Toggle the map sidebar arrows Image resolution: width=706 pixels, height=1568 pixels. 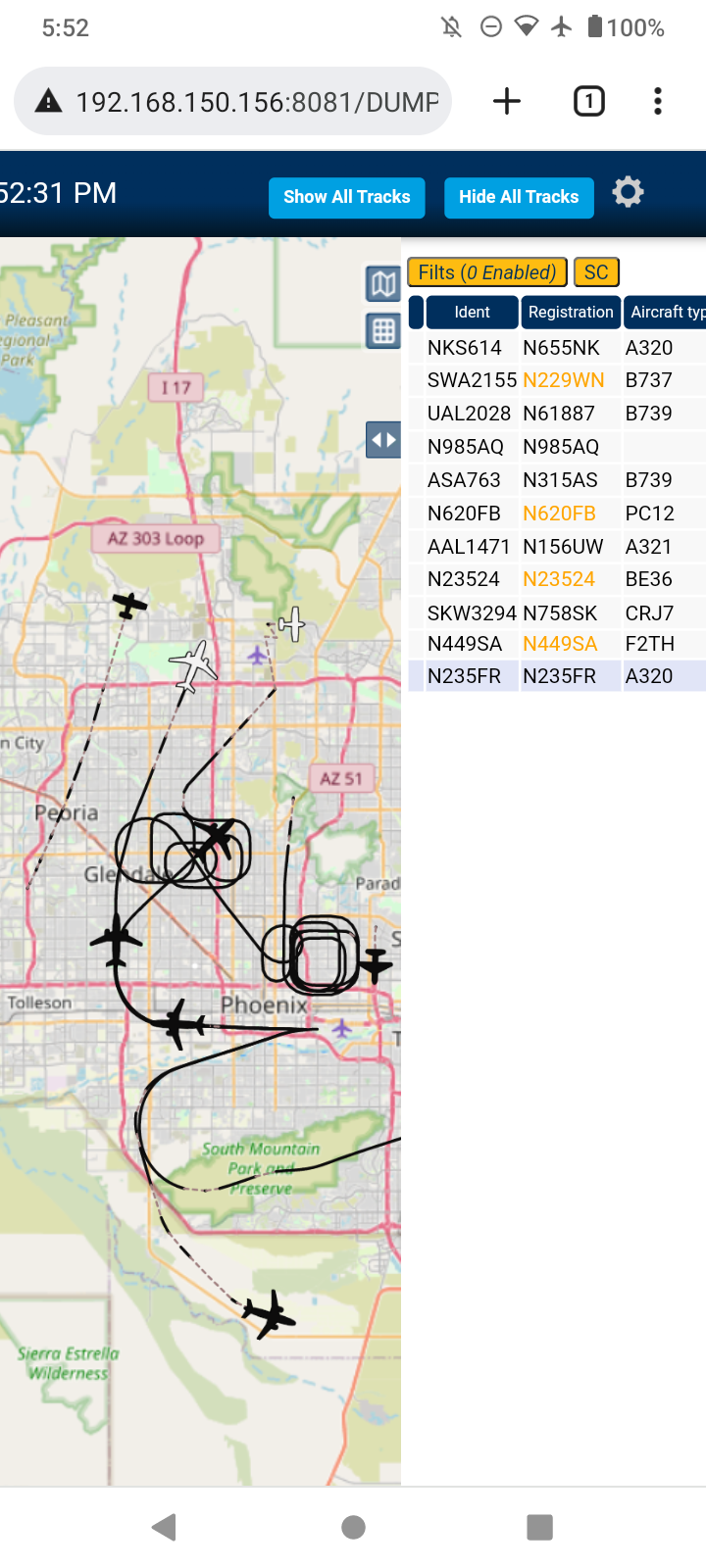click(383, 440)
